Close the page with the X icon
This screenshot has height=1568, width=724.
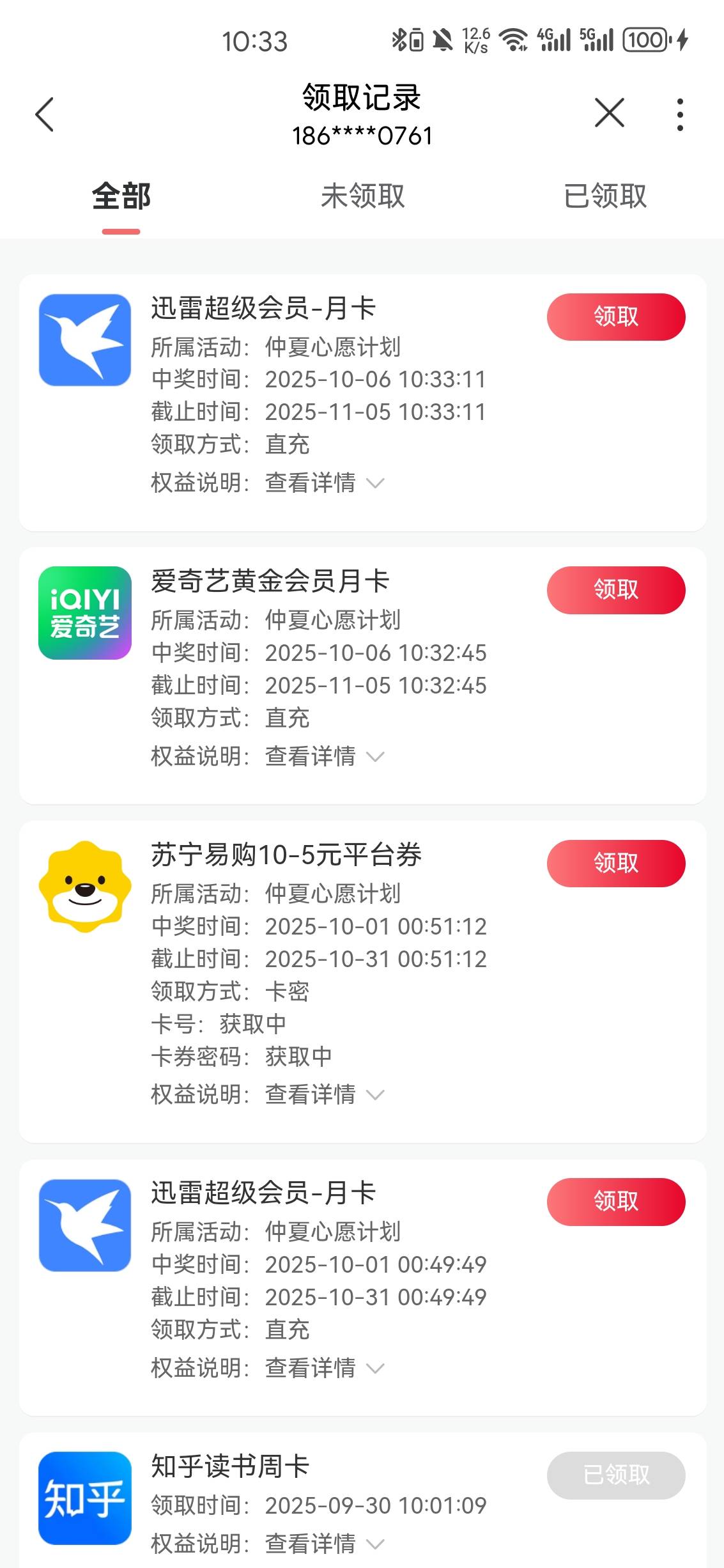pos(609,113)
